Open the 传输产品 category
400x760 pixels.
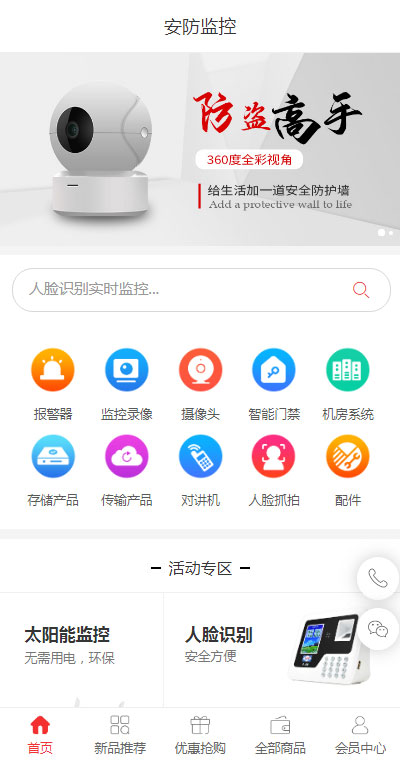click(127, 471)
